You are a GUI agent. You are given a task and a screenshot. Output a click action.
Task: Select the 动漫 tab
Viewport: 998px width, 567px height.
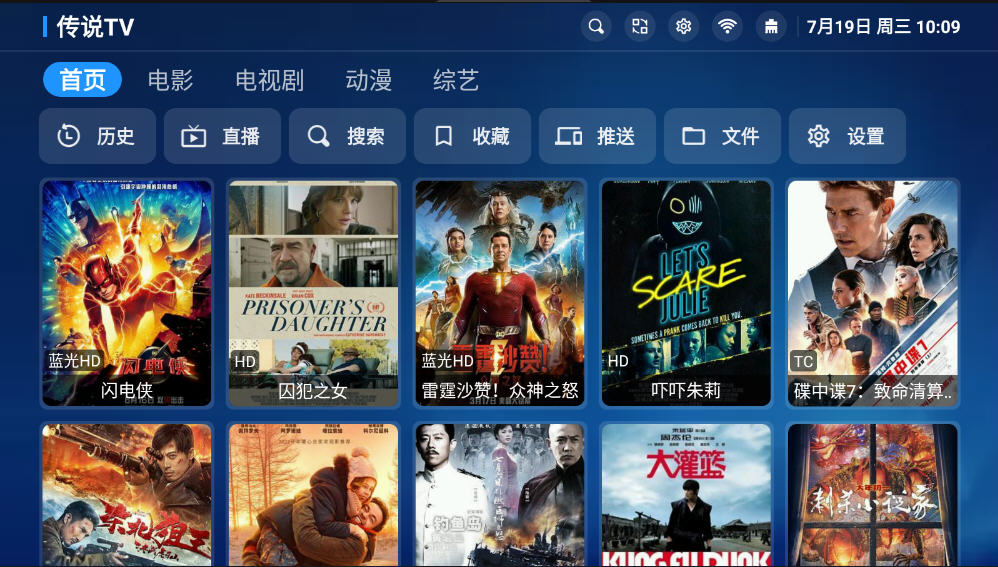(368, 80)
